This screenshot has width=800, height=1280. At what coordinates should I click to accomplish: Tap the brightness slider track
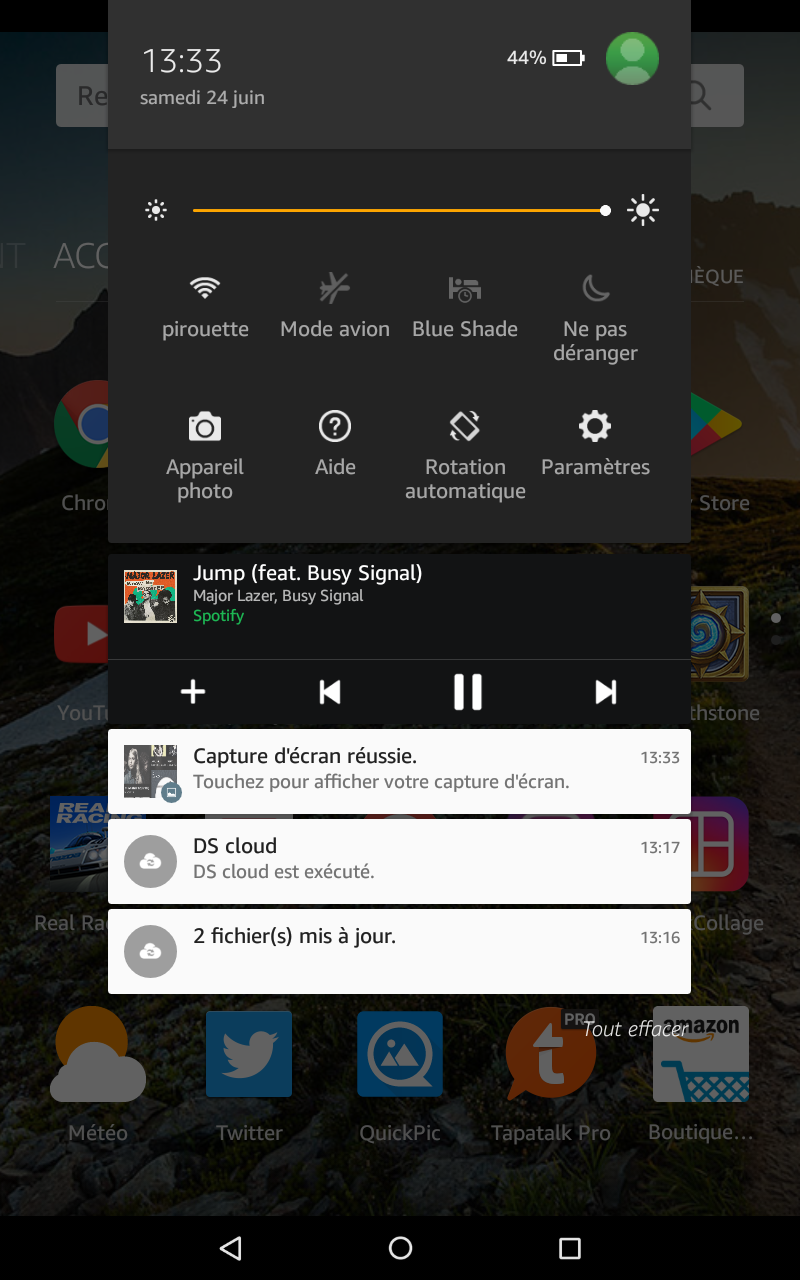coord(400,211)
